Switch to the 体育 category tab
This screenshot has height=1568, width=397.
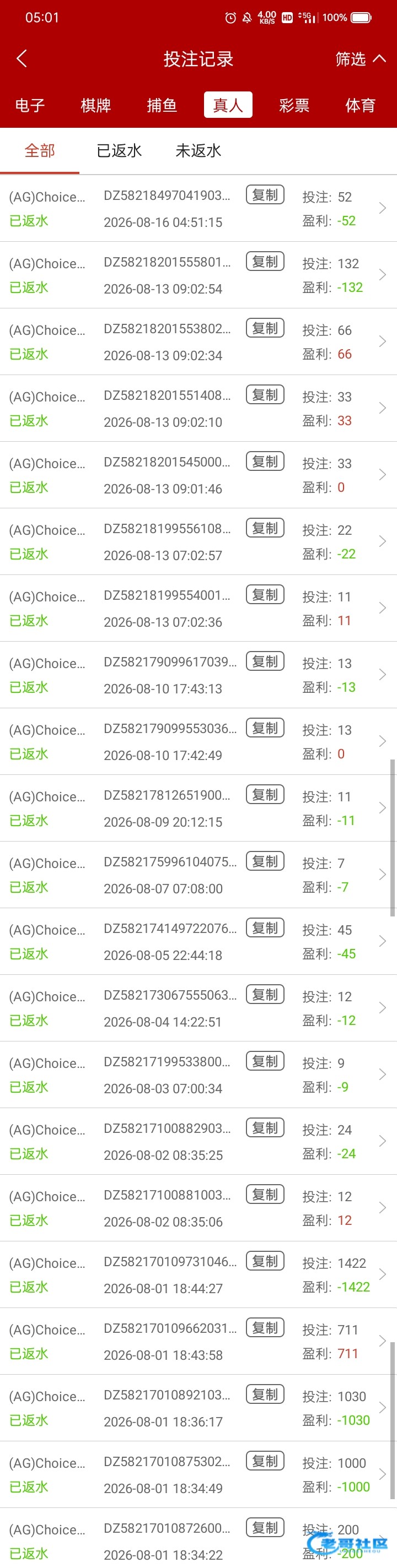click(x=361, y=105)
